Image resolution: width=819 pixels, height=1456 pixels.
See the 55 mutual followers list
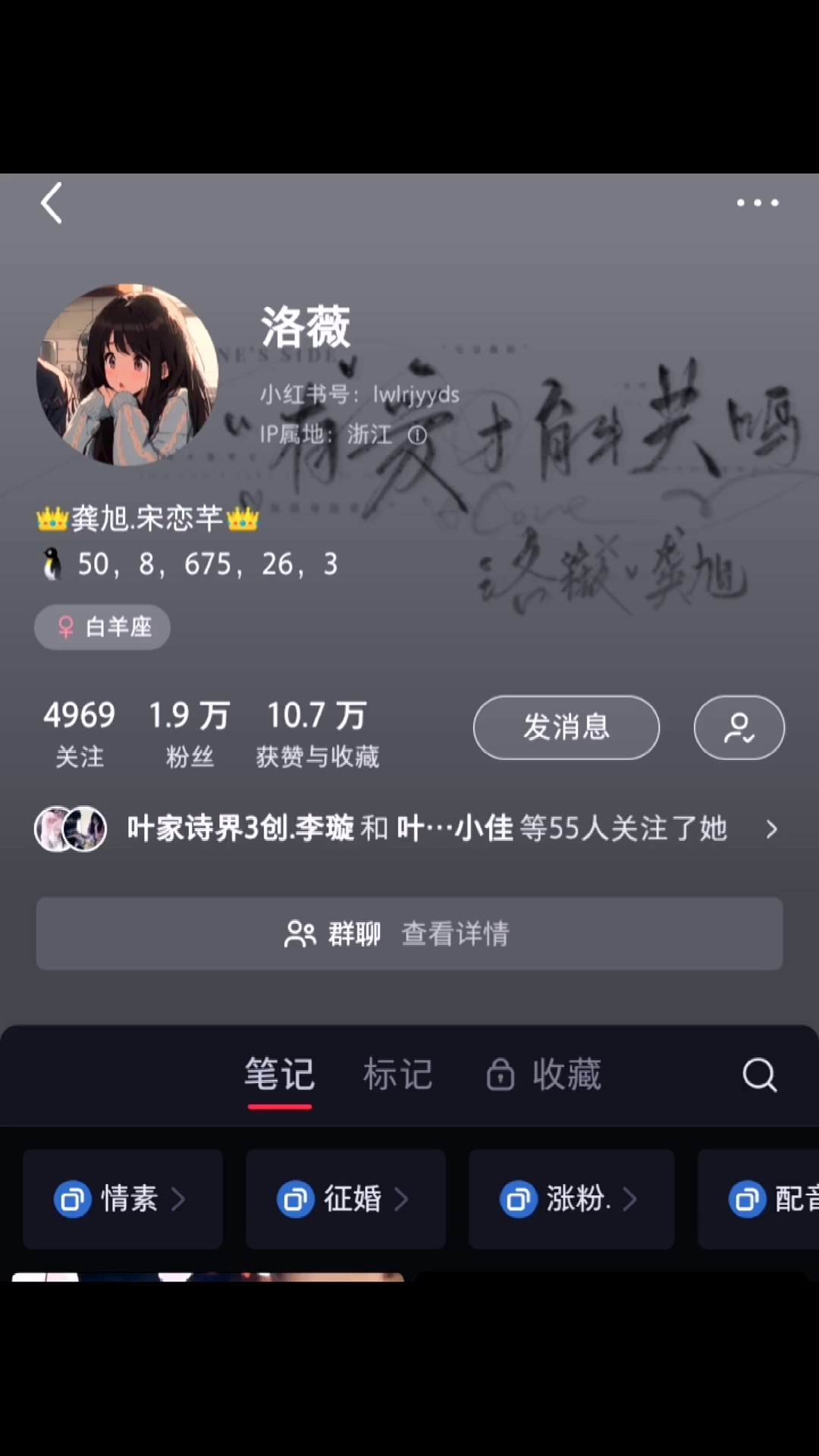(409, 828)
